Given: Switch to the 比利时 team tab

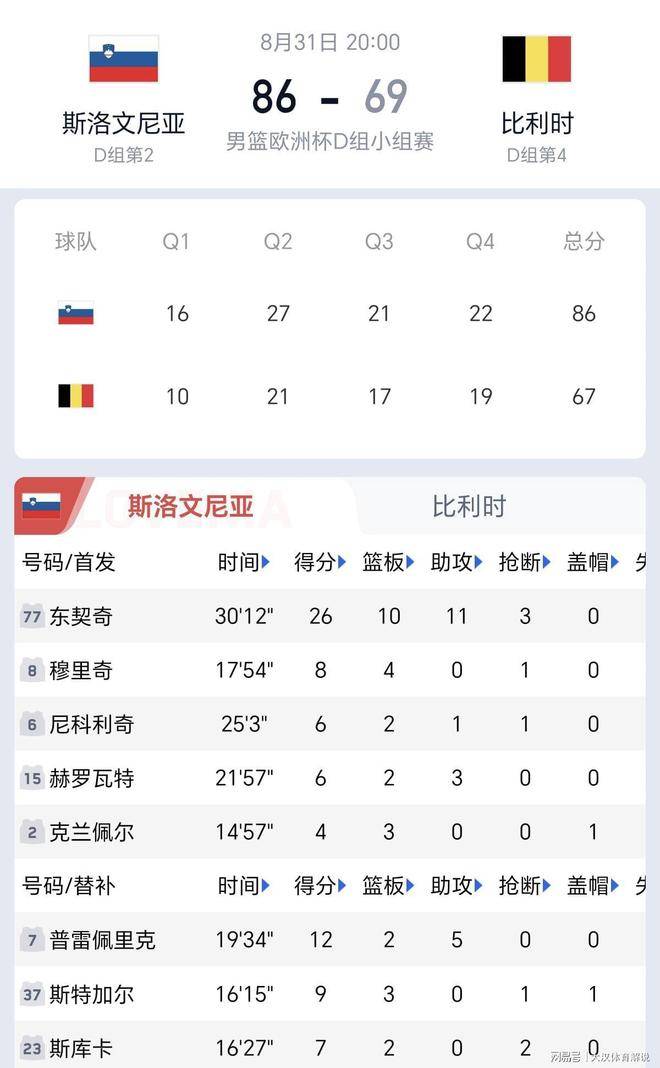Looking at the screenshot, I should (x=469, y=506).
